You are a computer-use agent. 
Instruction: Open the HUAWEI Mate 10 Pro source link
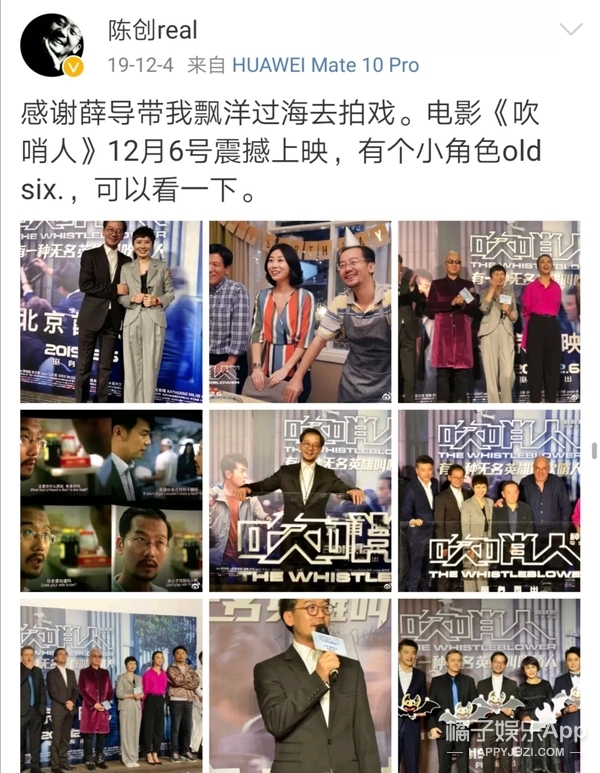(325, 65)
